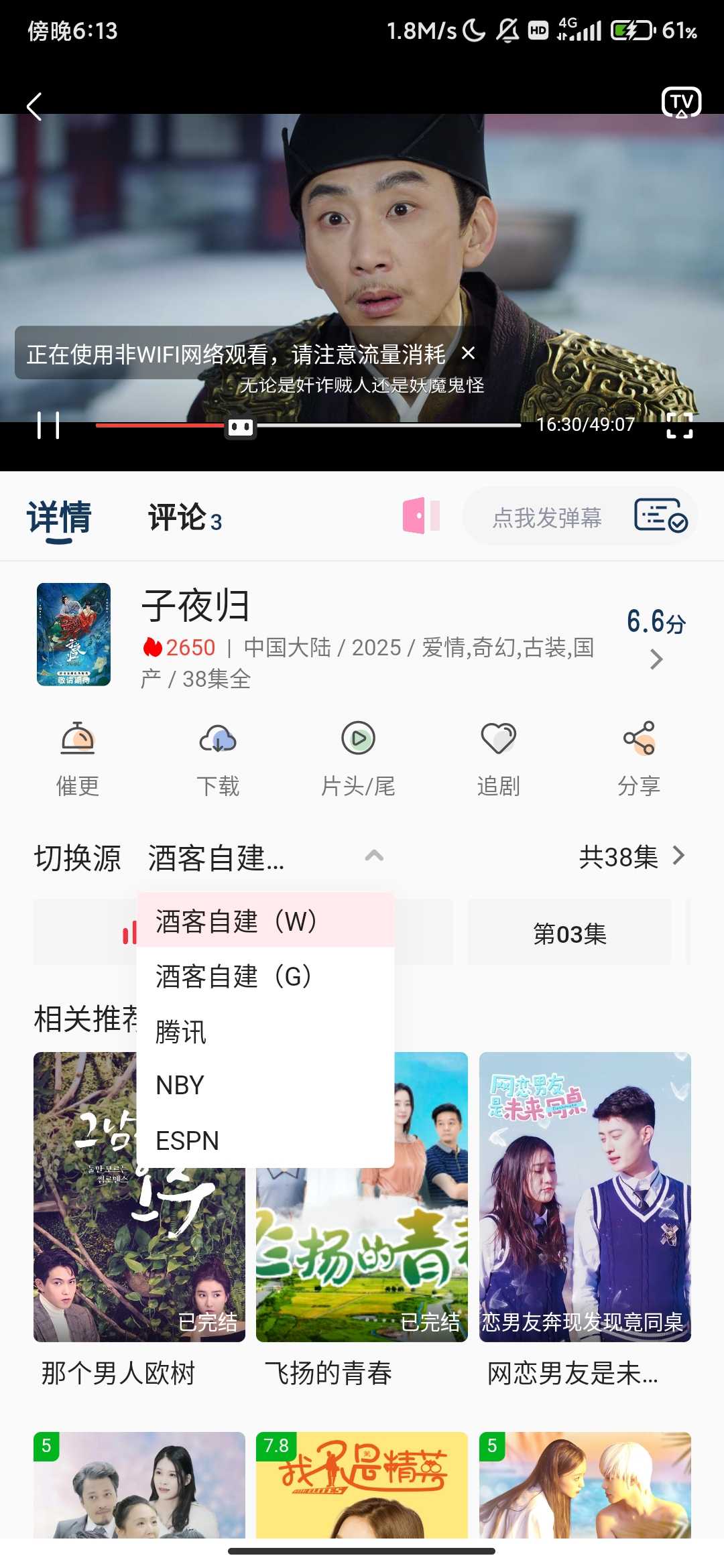Pause the video playback
Screen dimensions: 724x1568
click(x=48, y=426)
